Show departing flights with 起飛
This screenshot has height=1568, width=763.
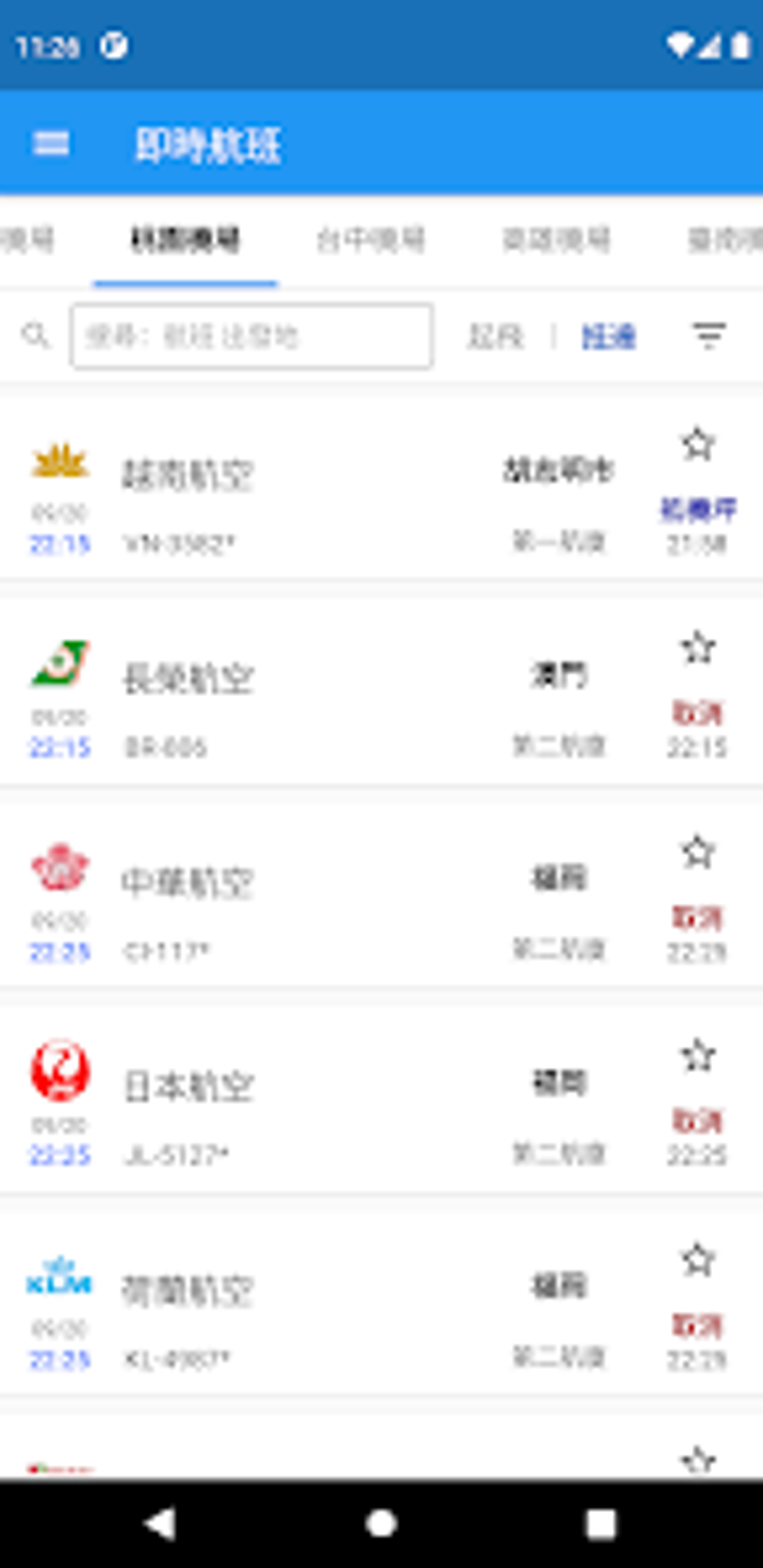pyautogui.click(x=495, y=336)
